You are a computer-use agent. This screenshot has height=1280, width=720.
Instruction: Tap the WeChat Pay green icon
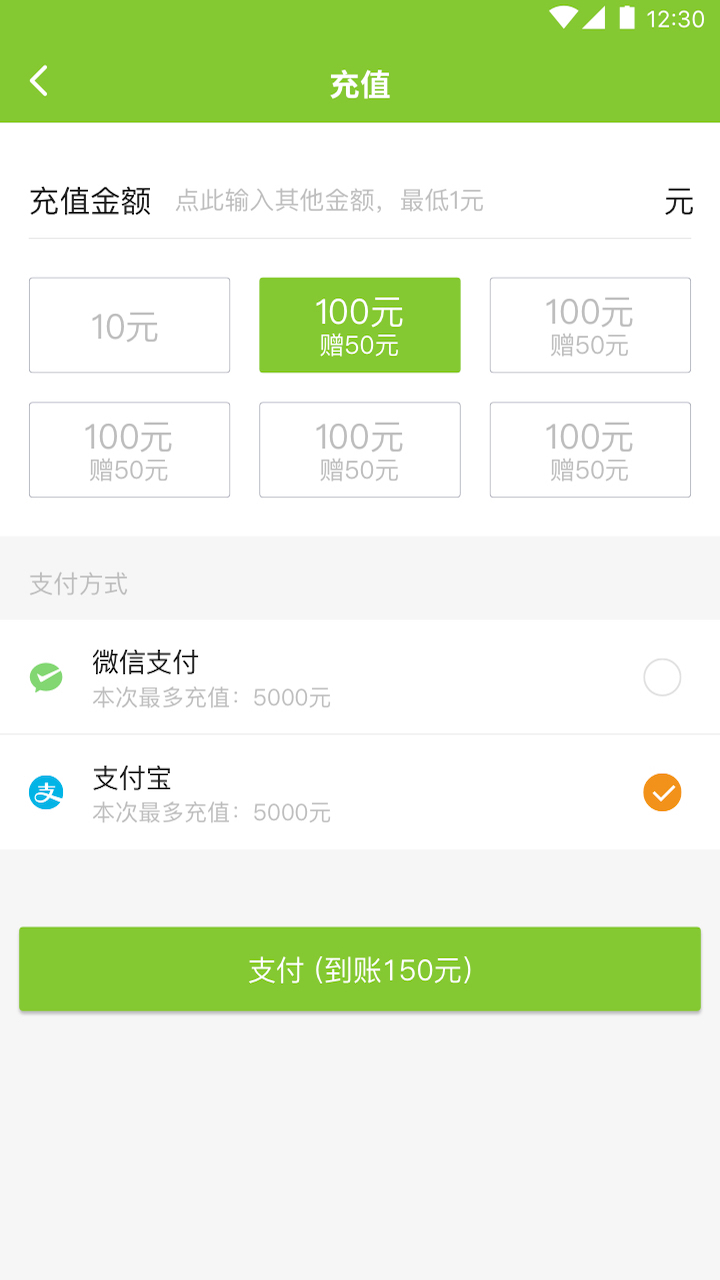[x=46, y=677]
